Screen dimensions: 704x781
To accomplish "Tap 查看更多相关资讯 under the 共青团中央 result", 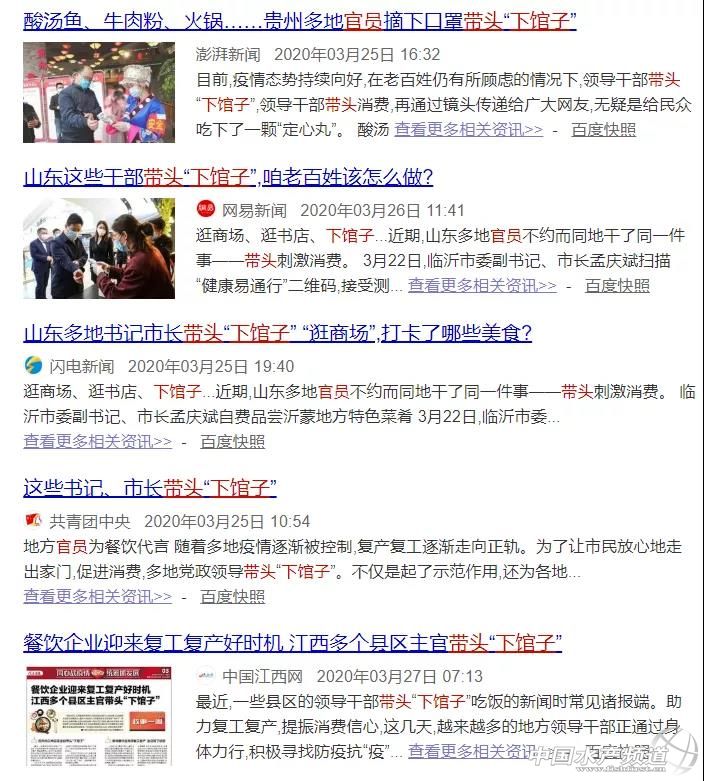I will (x=98, y=597).
